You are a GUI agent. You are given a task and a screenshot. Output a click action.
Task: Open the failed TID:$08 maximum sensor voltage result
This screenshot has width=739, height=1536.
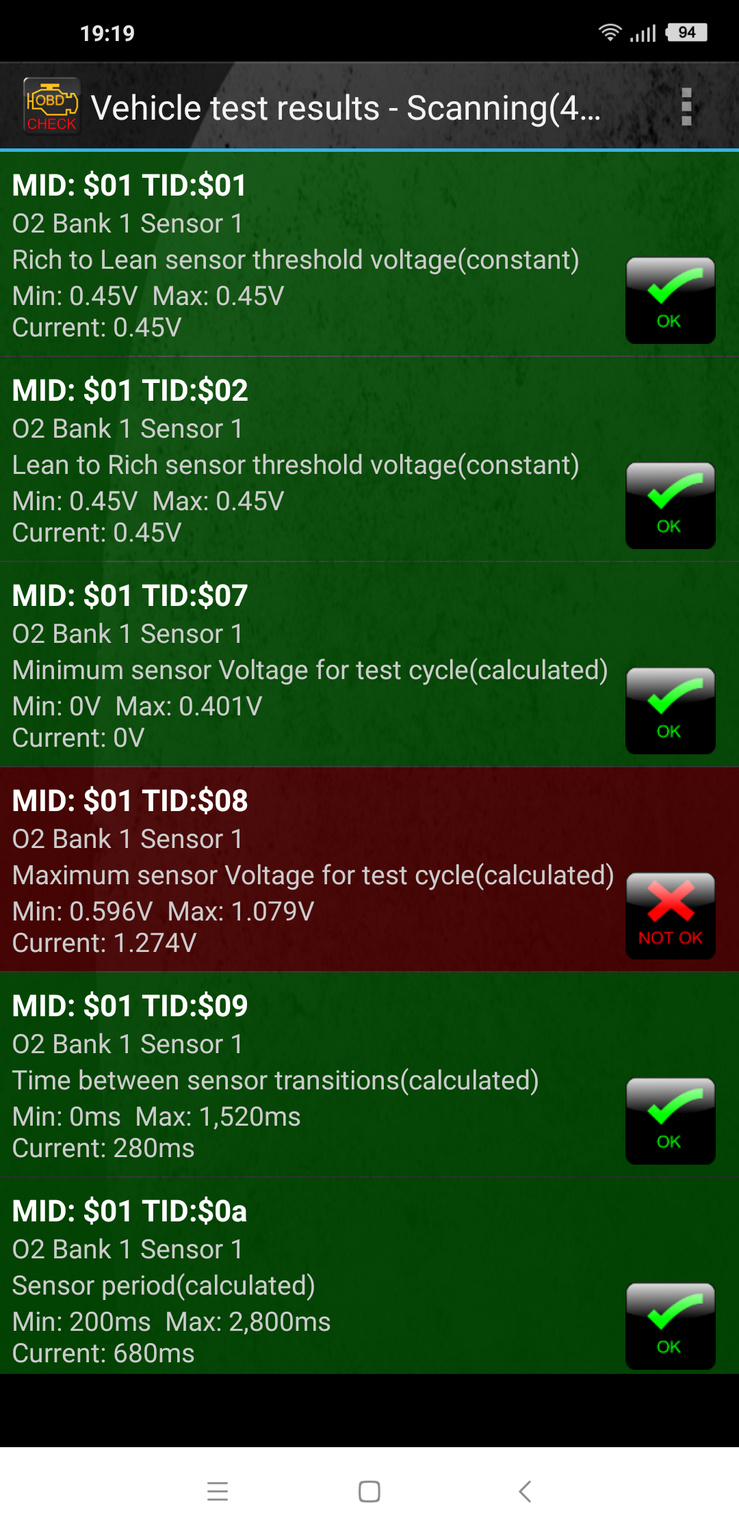369,869
